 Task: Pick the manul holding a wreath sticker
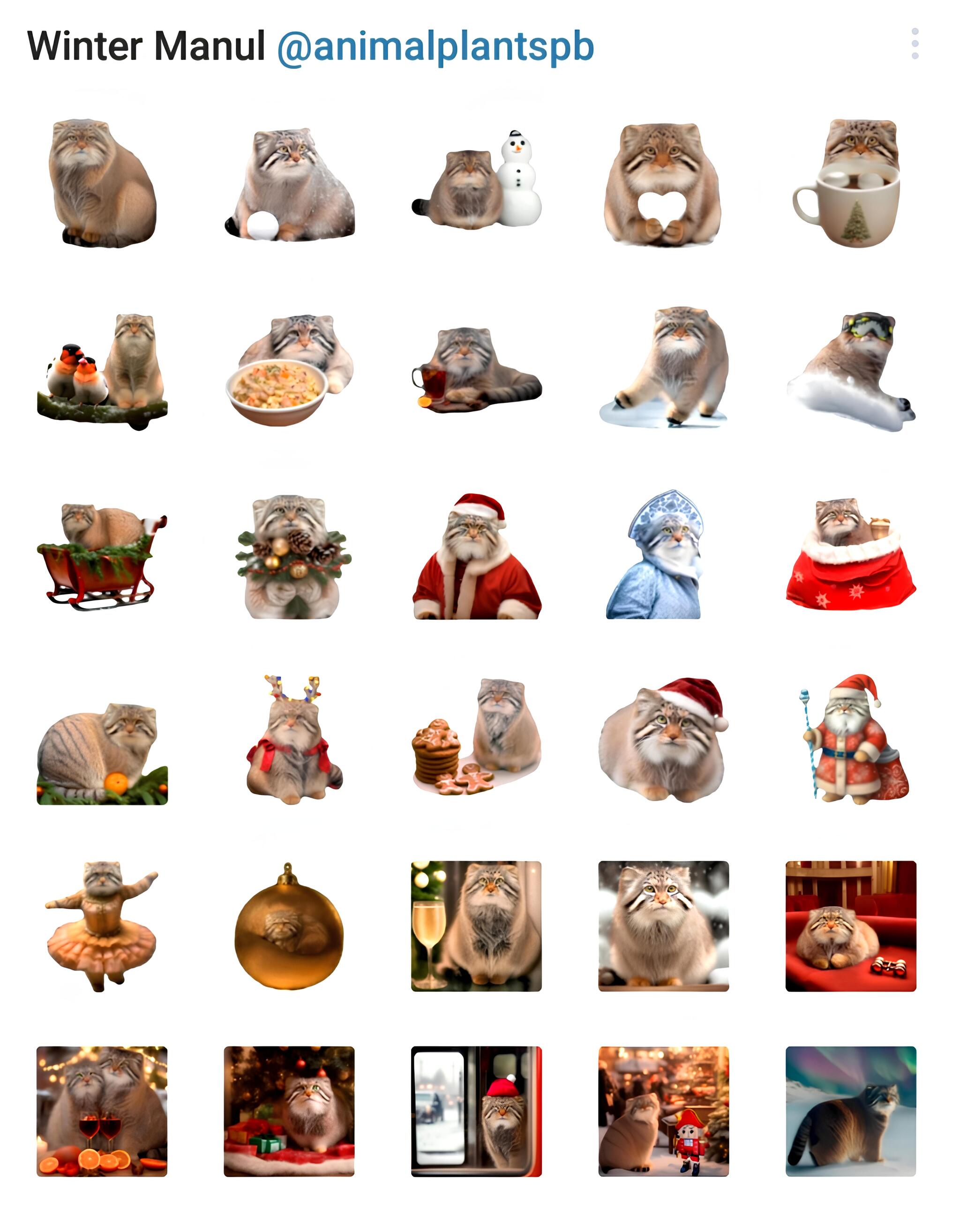[290, 557]
